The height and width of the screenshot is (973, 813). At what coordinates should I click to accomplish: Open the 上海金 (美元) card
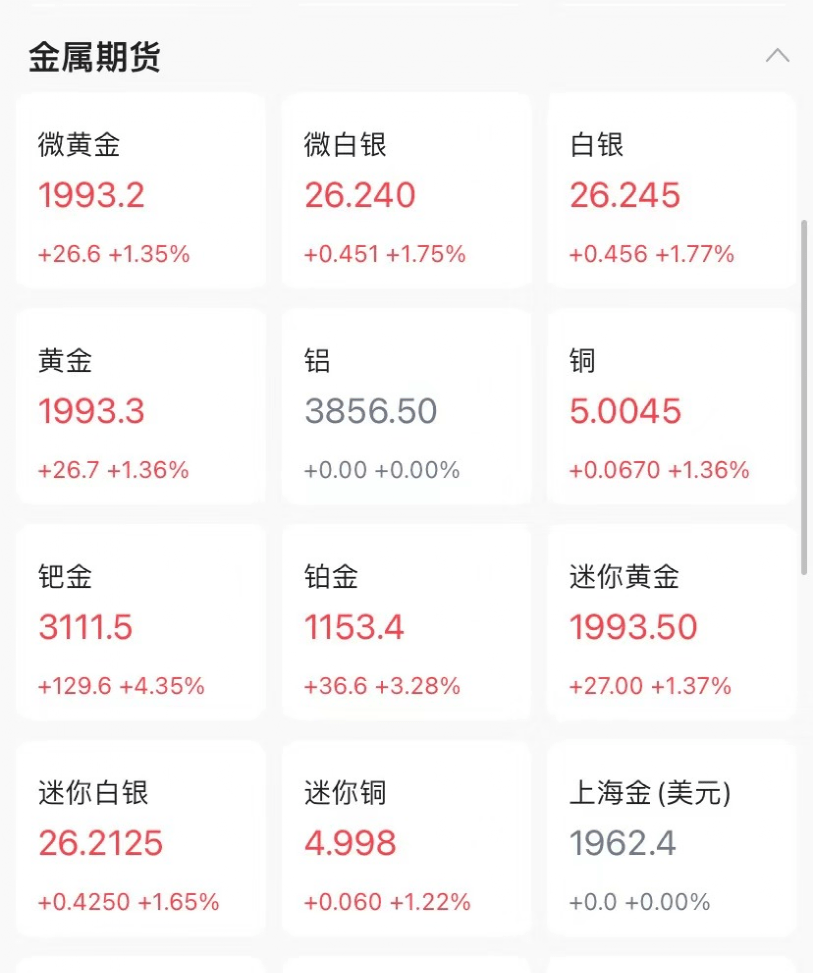pyautogui.click(x=671, y=839)
